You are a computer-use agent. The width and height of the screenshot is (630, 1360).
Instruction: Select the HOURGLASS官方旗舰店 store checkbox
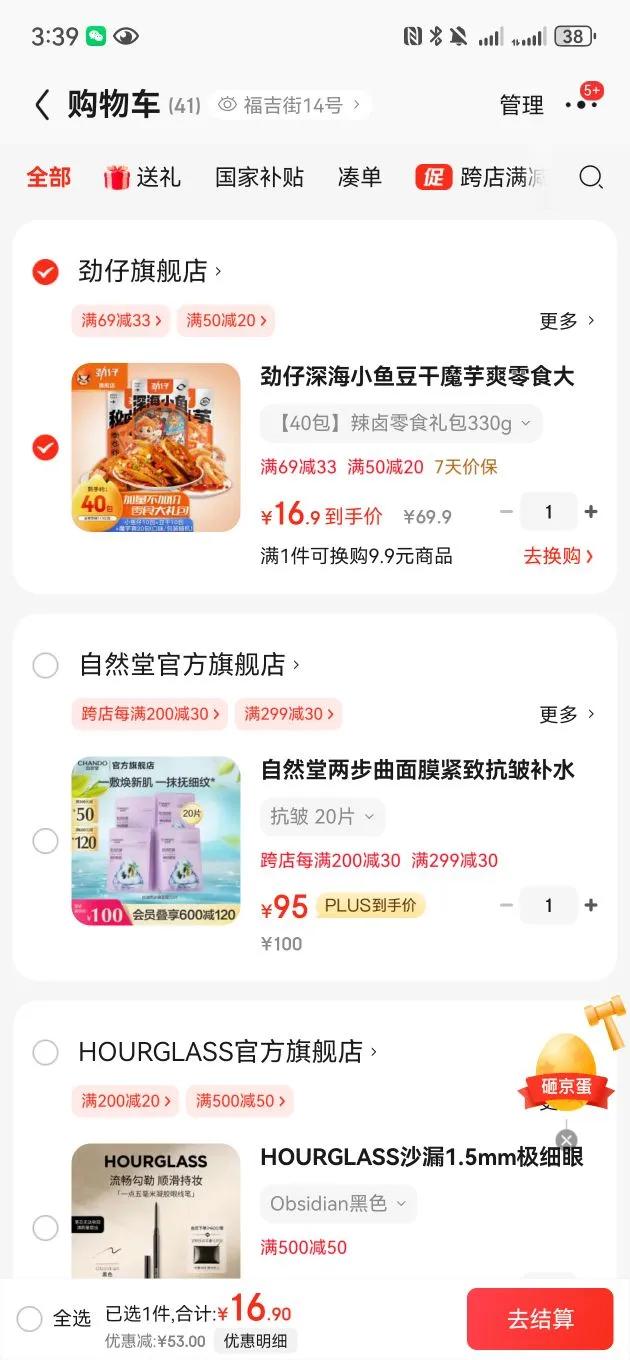click(45, 1052)
